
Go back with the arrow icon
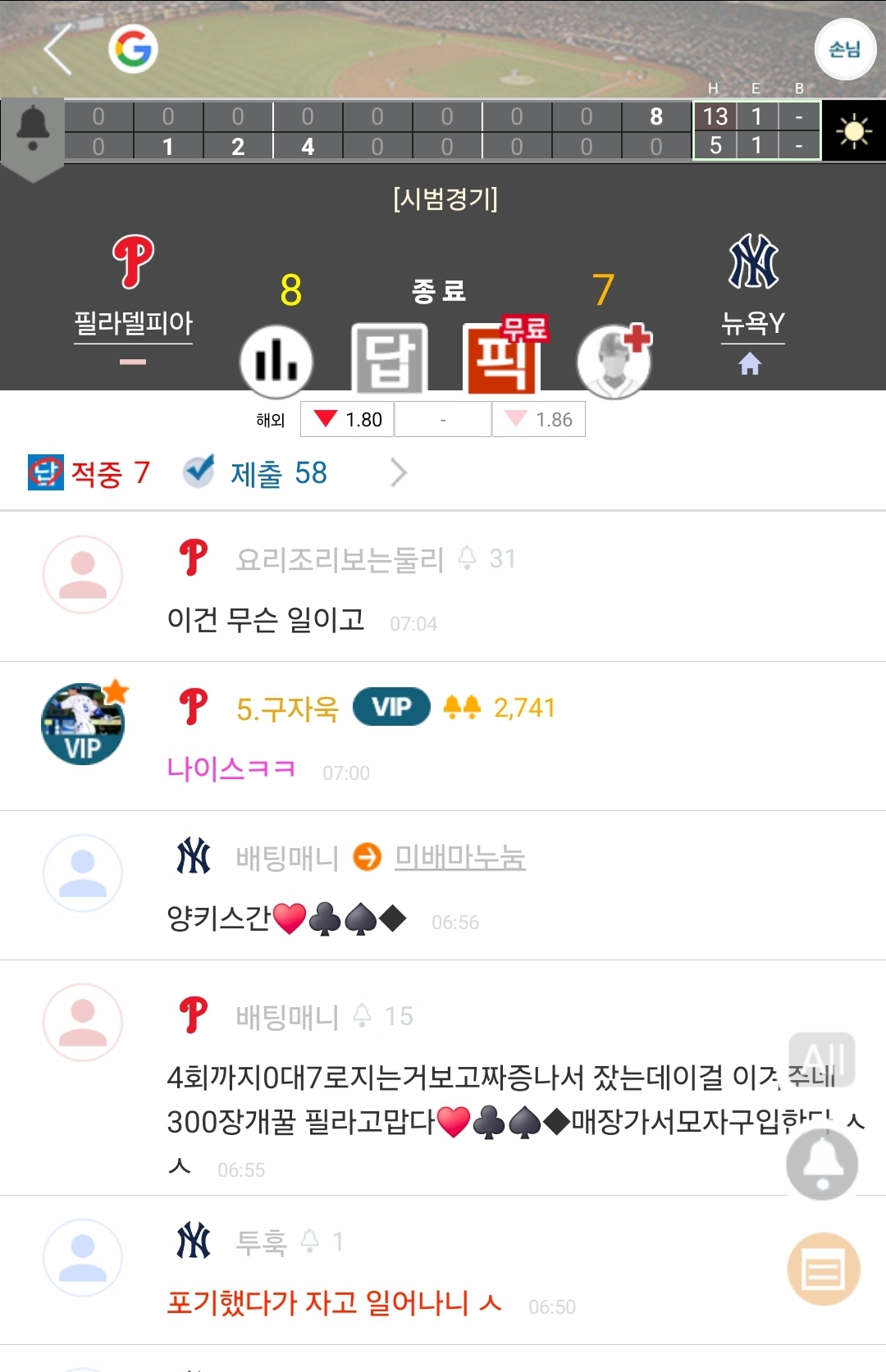[59, 49]
